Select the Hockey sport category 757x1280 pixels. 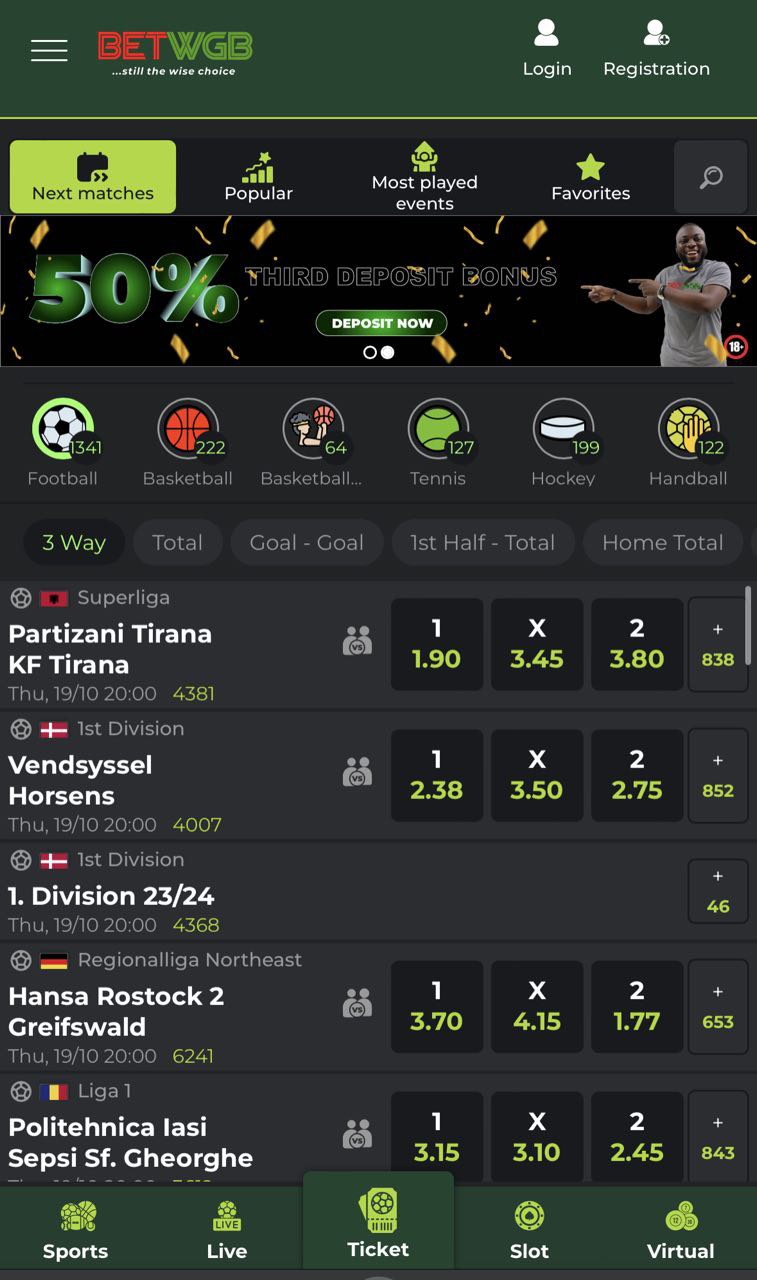click(x=563, y=442)
